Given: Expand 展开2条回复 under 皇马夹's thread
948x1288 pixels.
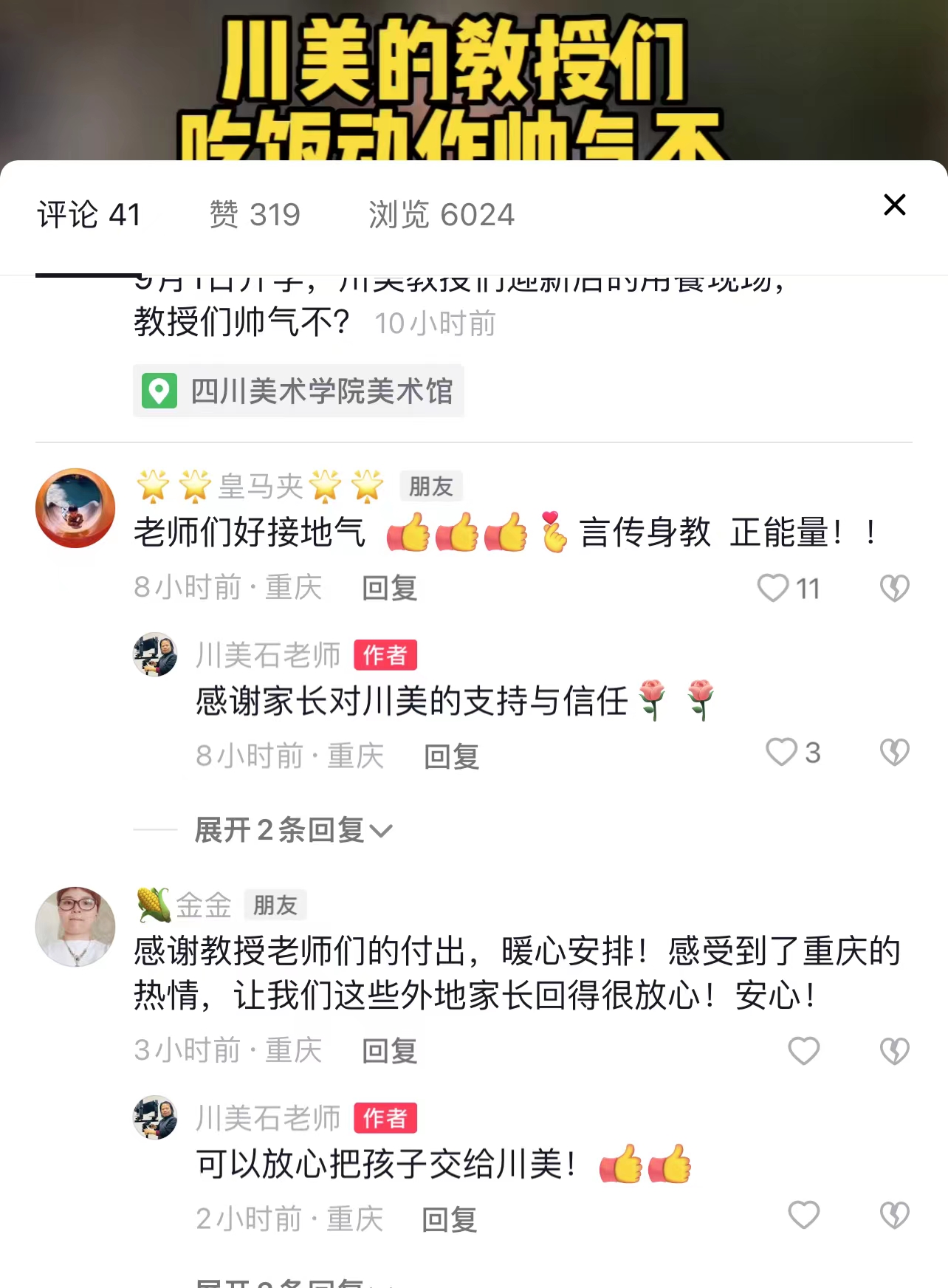Looking at the screenshot, I should point(292,831).
